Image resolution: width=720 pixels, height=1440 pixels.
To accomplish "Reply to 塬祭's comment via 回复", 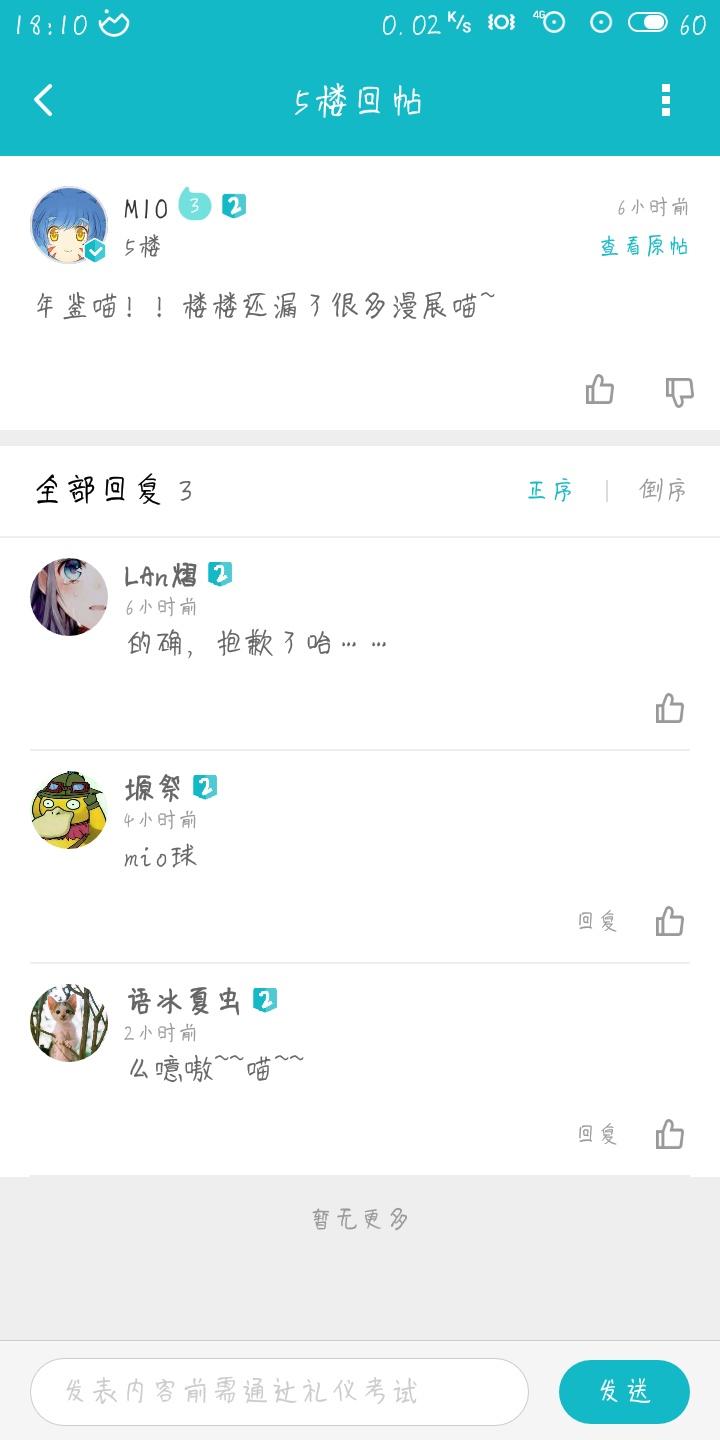I will pyautogui.click(x=598, y=921).
